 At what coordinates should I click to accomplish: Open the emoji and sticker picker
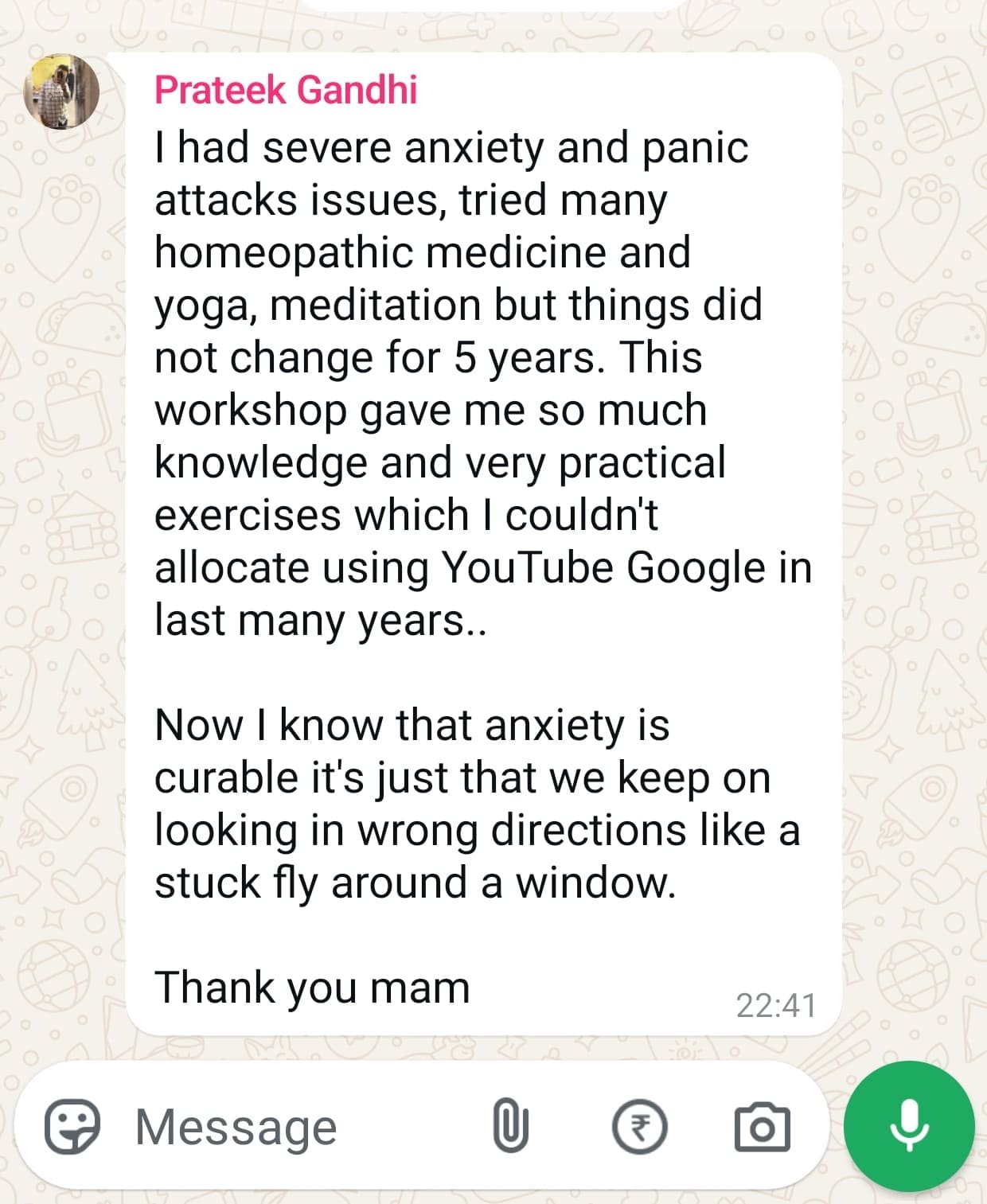point(72,1127)
